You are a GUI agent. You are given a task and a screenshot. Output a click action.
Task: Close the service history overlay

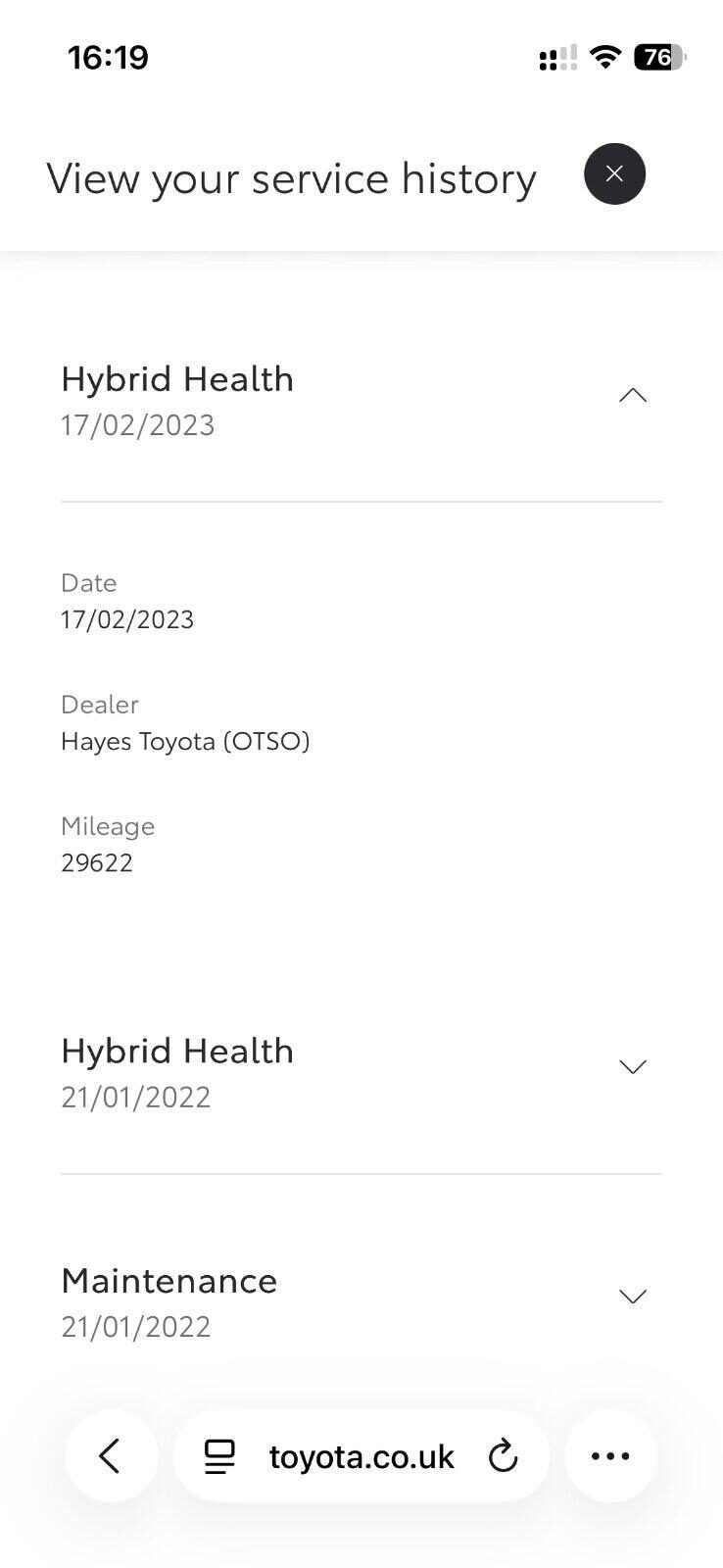[x=614, y=173]
